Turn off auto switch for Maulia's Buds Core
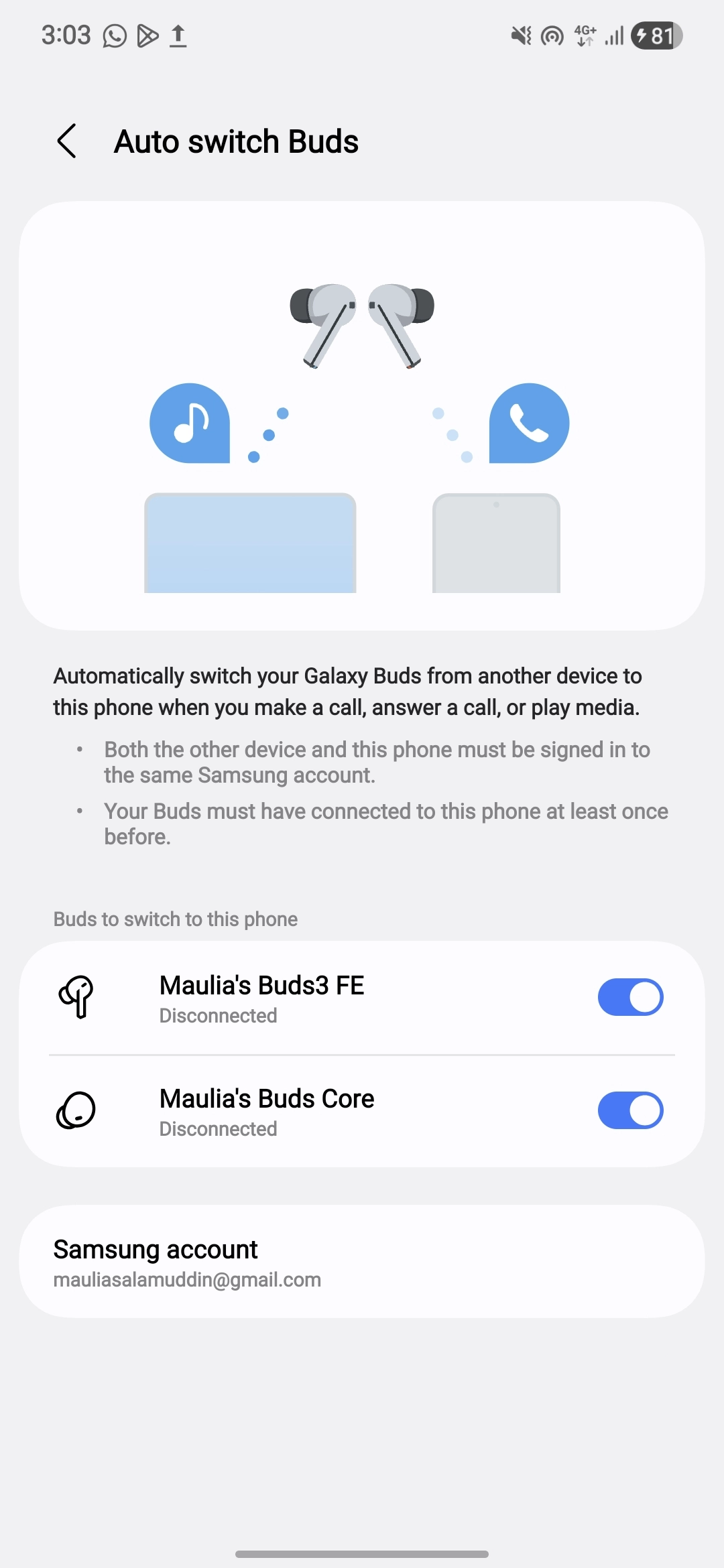This screenshot has height=1568, width=724. [629, 1110]
